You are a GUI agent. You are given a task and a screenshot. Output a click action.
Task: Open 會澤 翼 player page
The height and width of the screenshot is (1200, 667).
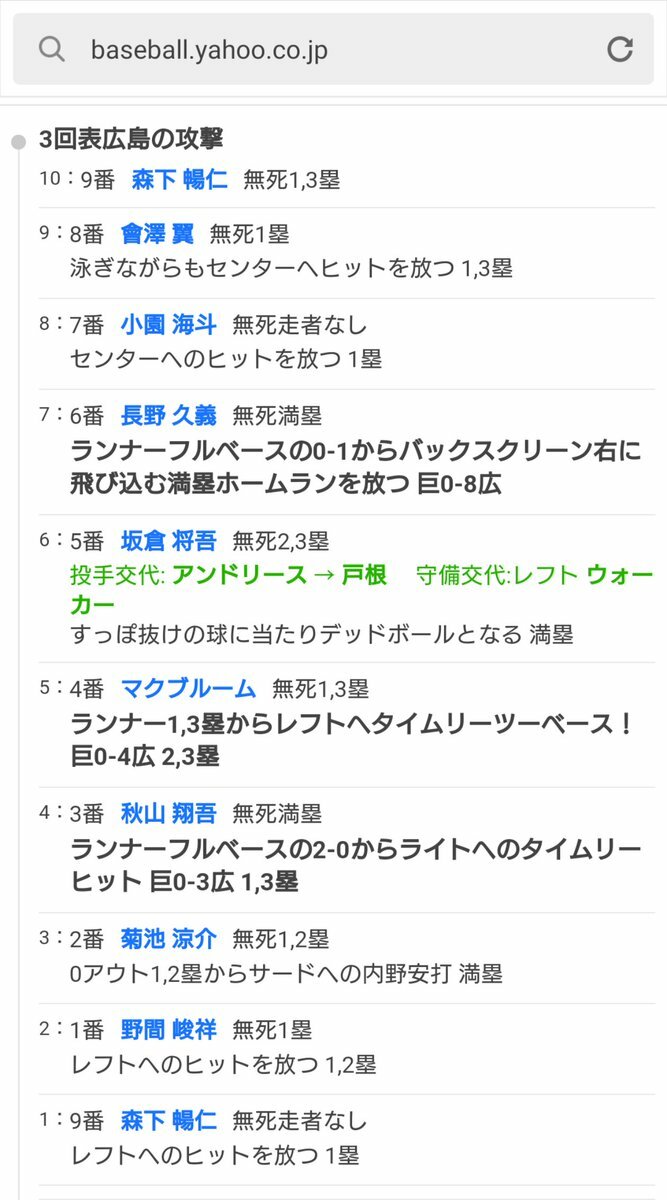[157, 234]
